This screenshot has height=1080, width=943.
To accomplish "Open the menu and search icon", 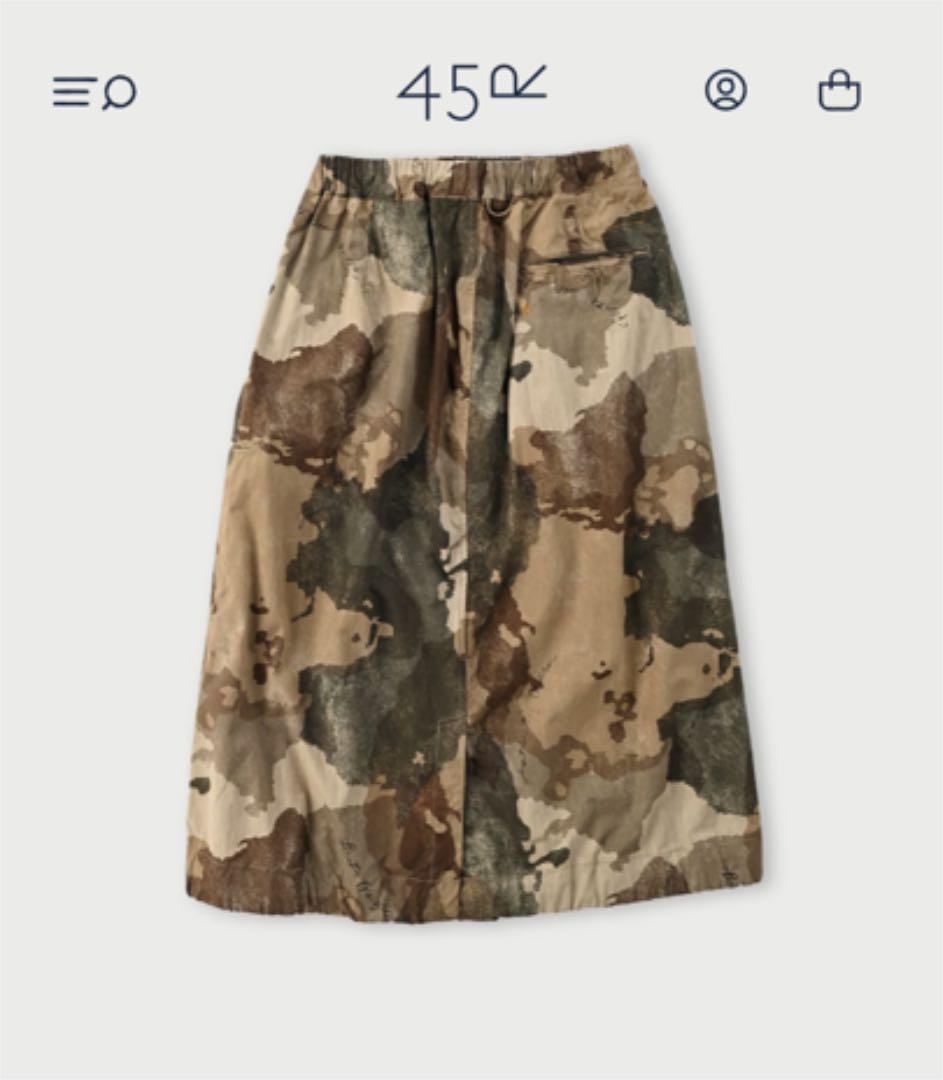I will 94,92.
